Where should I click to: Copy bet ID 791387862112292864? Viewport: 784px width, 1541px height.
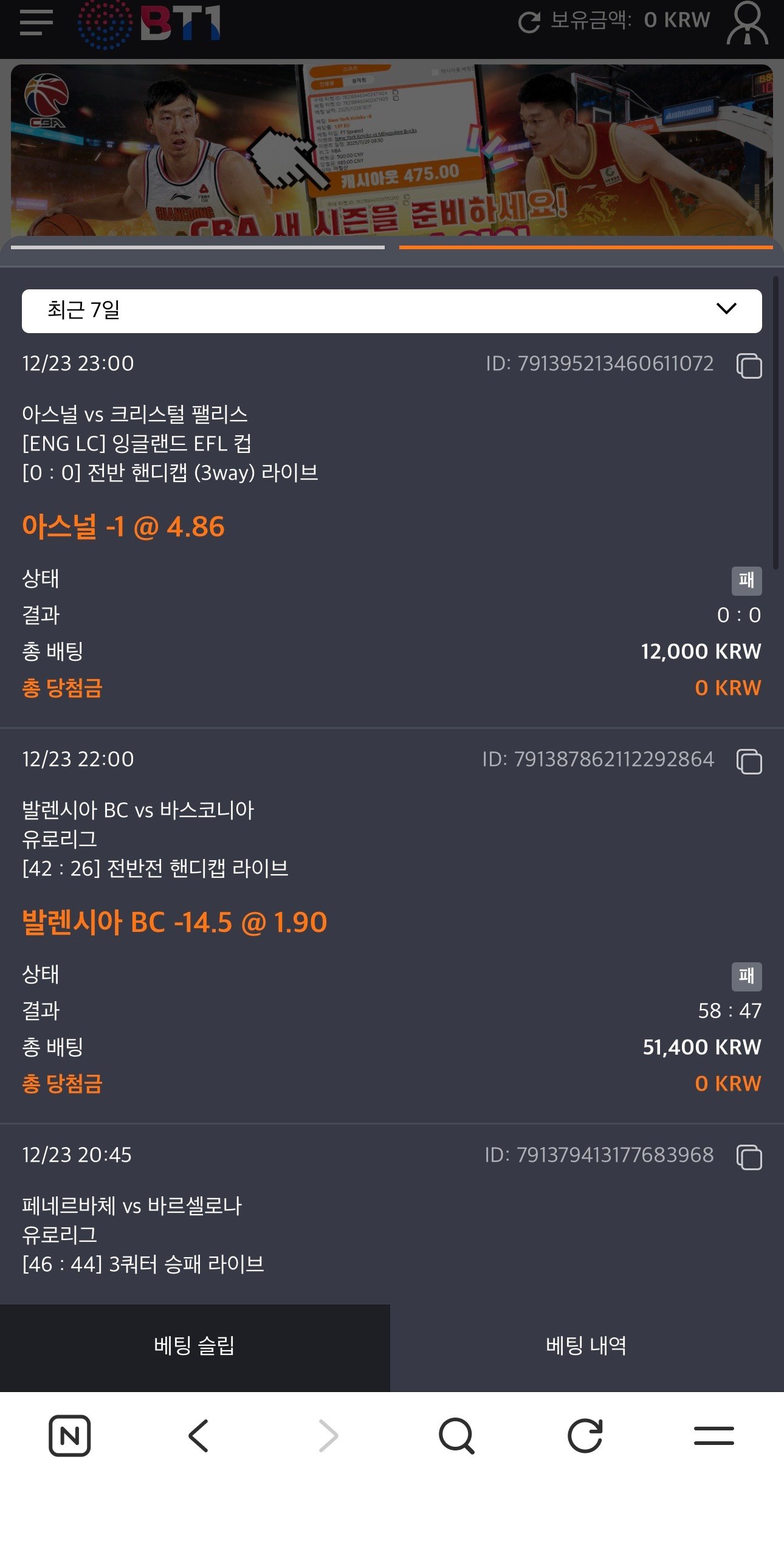click(x=749, y=761)
